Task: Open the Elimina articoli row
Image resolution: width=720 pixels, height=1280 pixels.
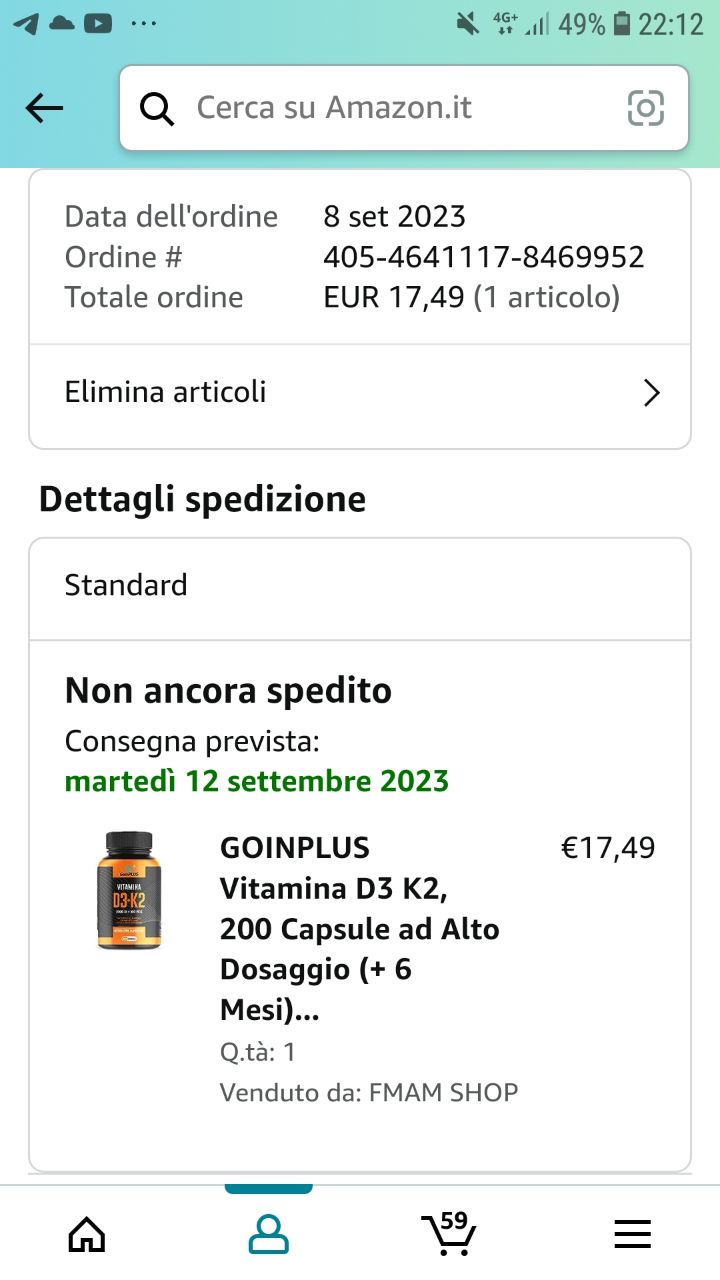Action: coord(360,392)
